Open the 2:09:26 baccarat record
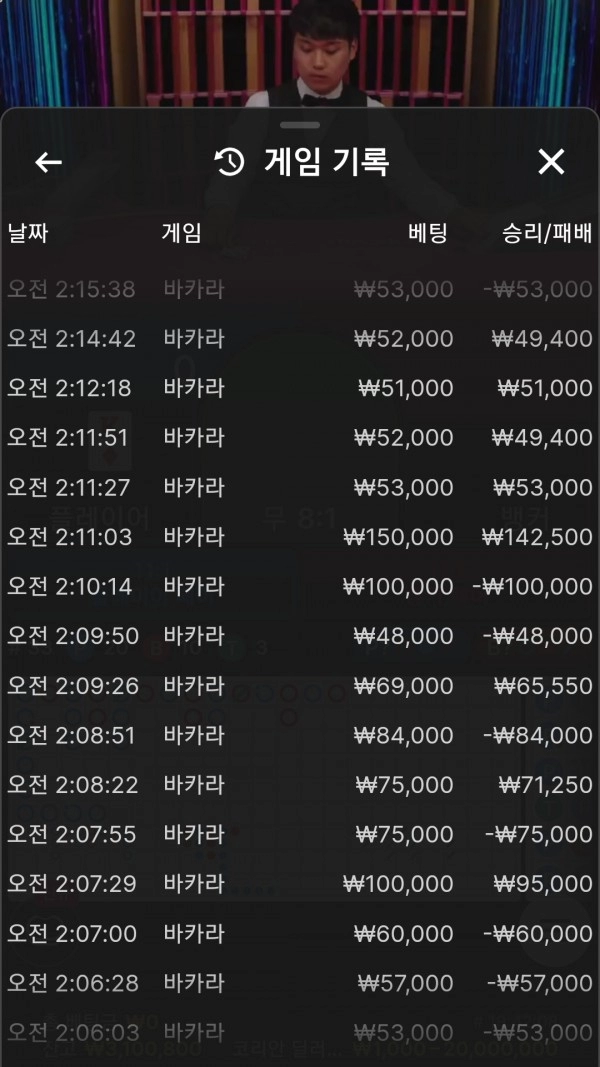This screenshot has height=1067, width=600. tap(300, 685)
